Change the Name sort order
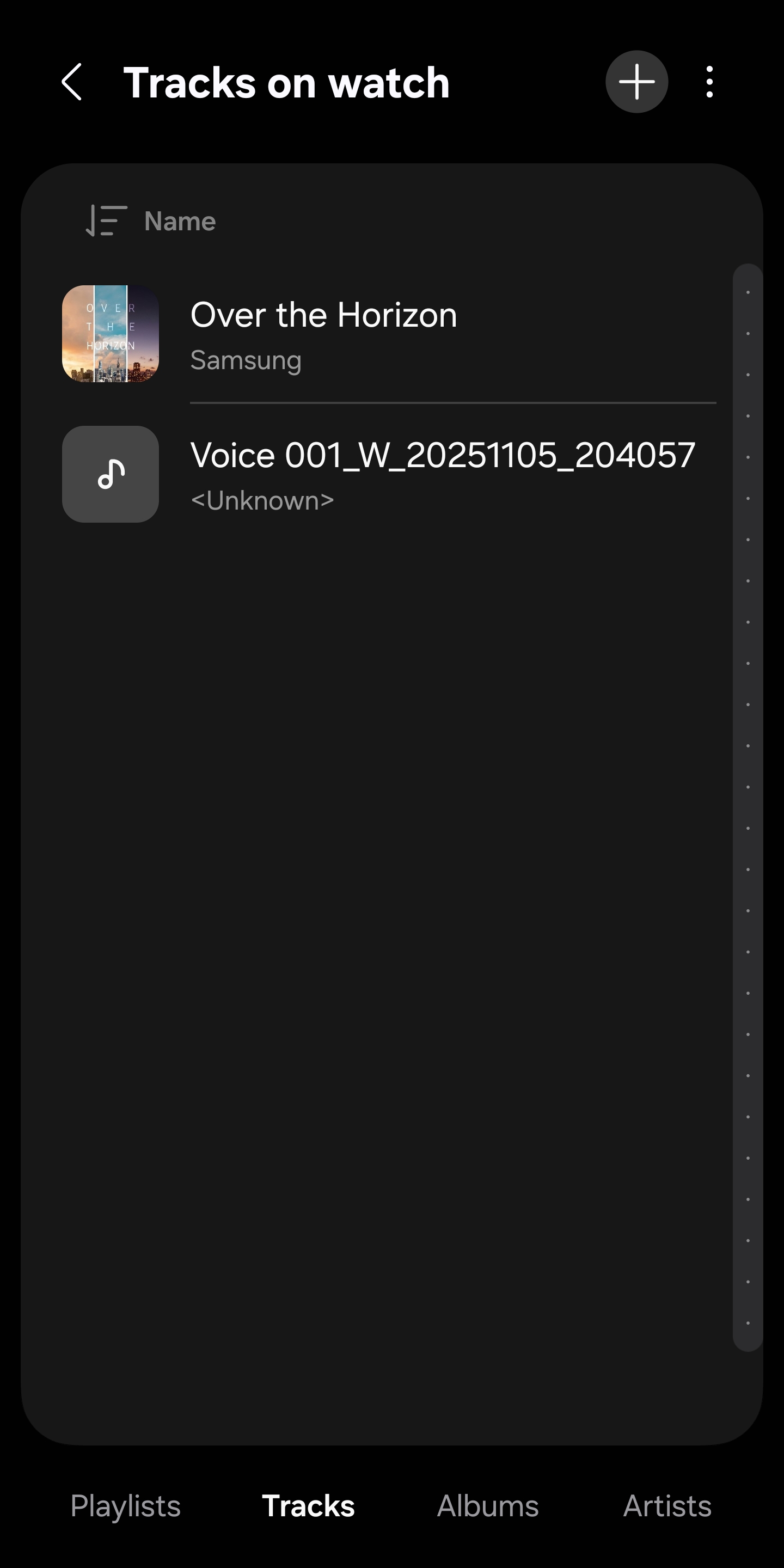This screenshot has height=1568, width=784. (x=151, y=221)
